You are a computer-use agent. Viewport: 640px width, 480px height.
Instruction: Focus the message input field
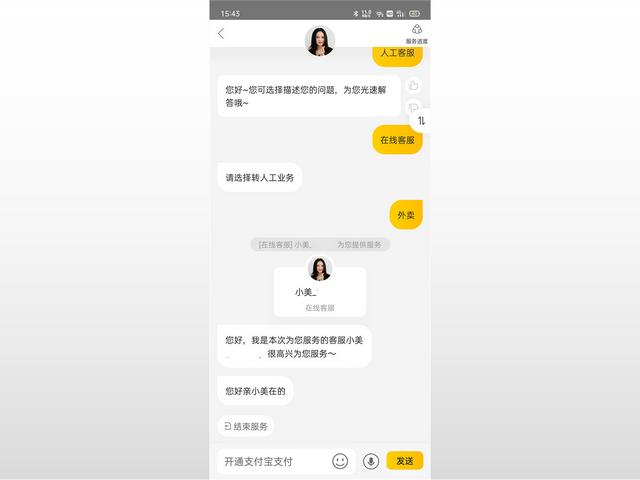270,461
